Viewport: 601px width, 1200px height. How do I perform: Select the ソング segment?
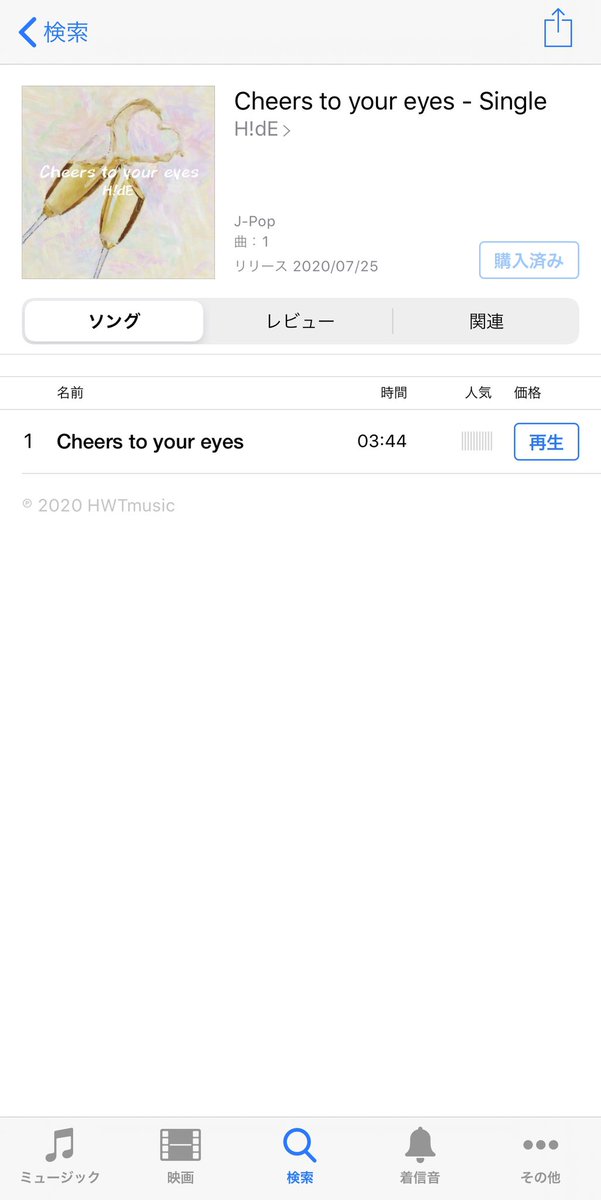(x=114, y=321)
